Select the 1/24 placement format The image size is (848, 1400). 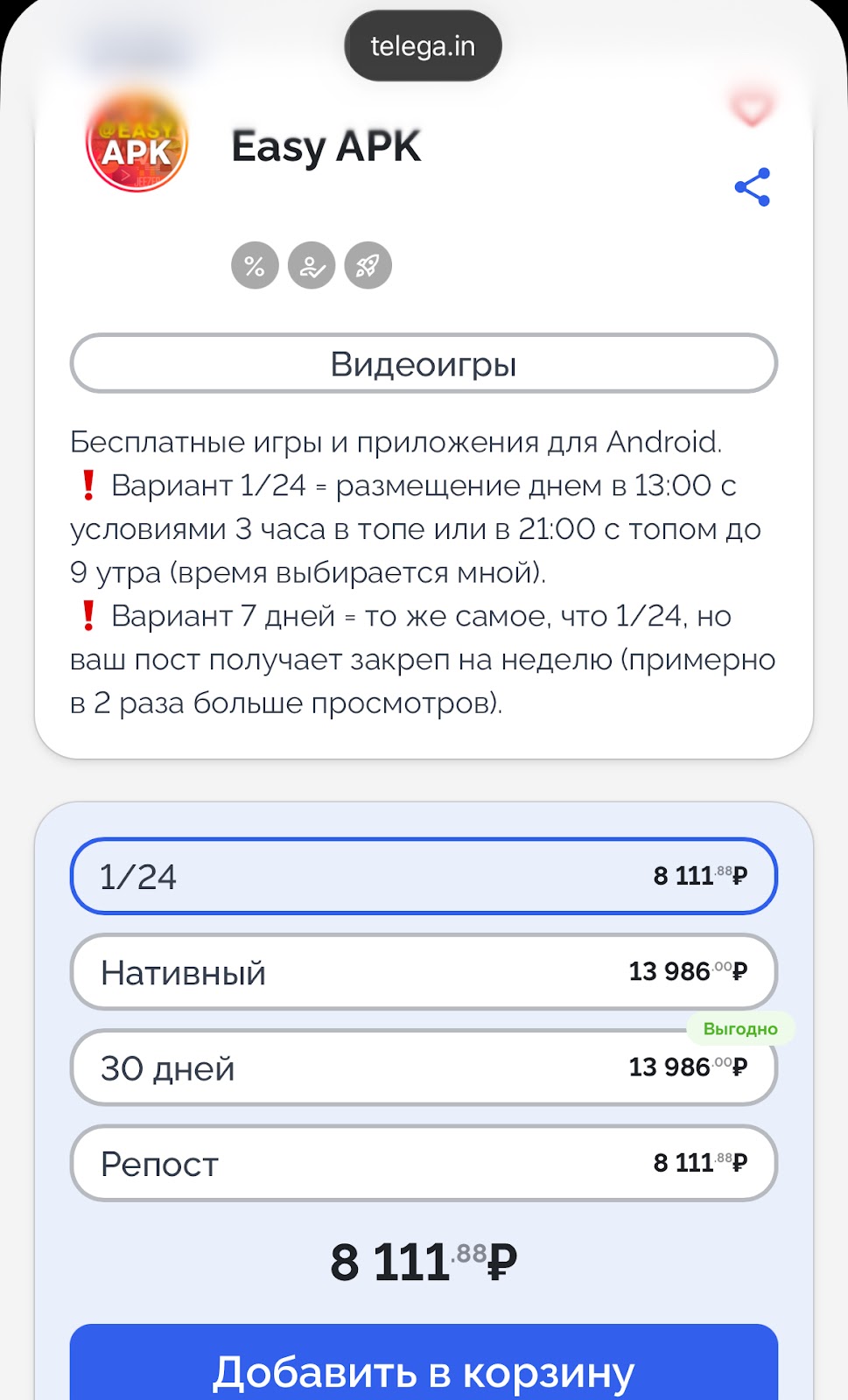[424, 877]
